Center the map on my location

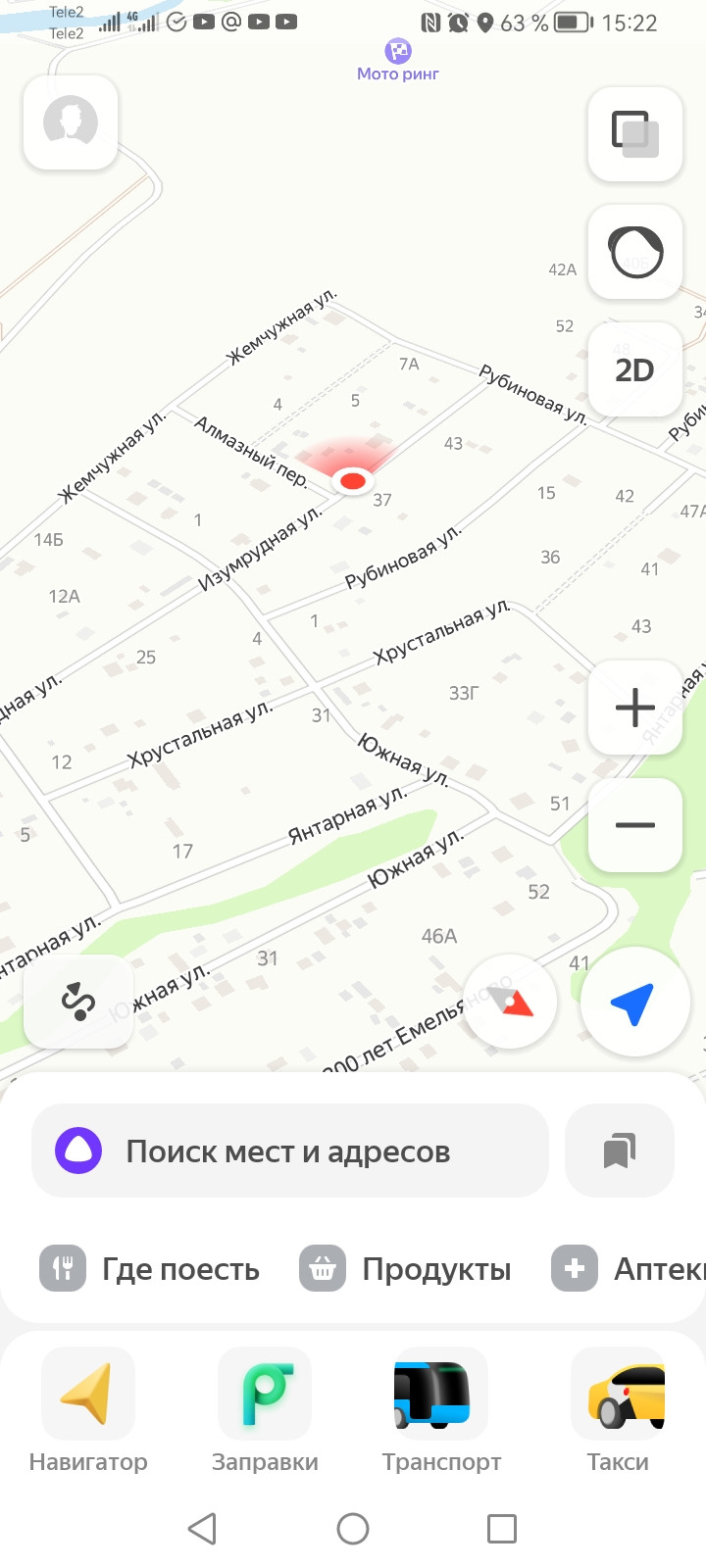[x=633, y=1002]
